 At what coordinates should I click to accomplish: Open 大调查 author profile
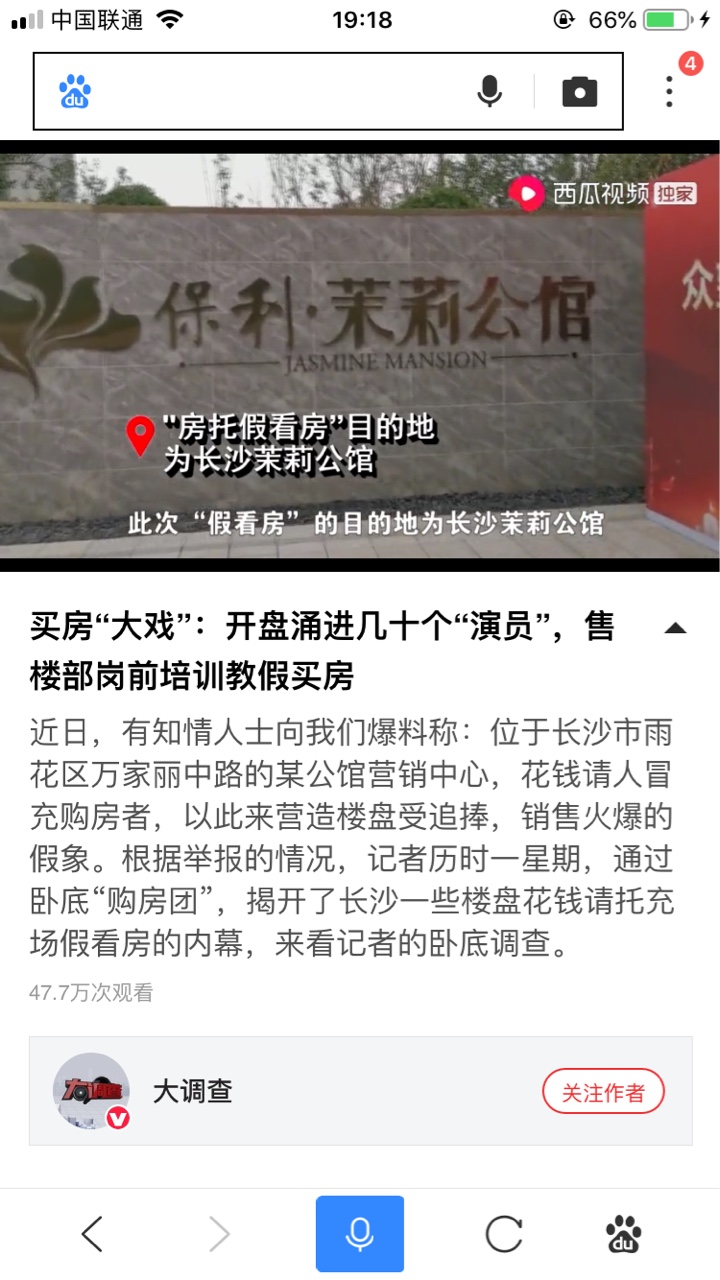pos(192,1091)
